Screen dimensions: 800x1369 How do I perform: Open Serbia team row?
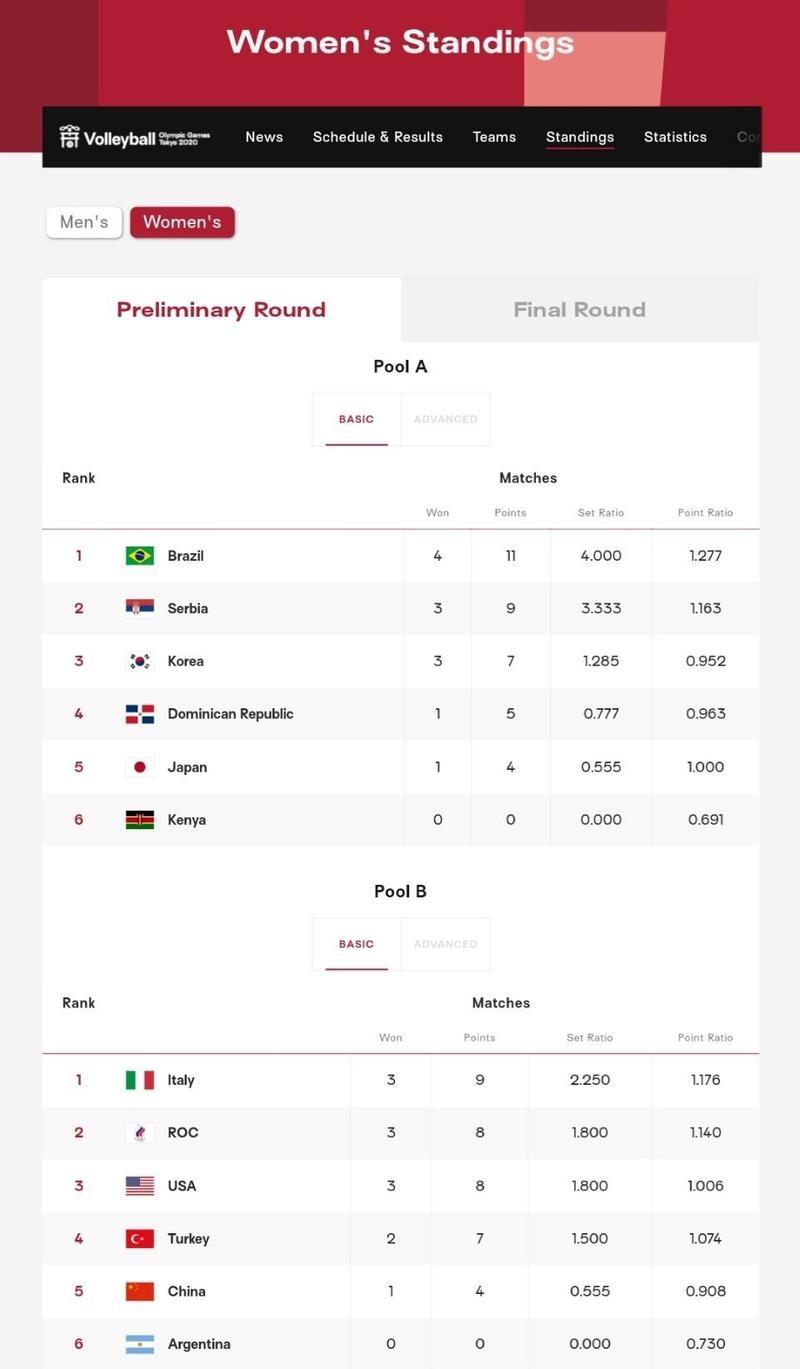[x=400, y=608]
